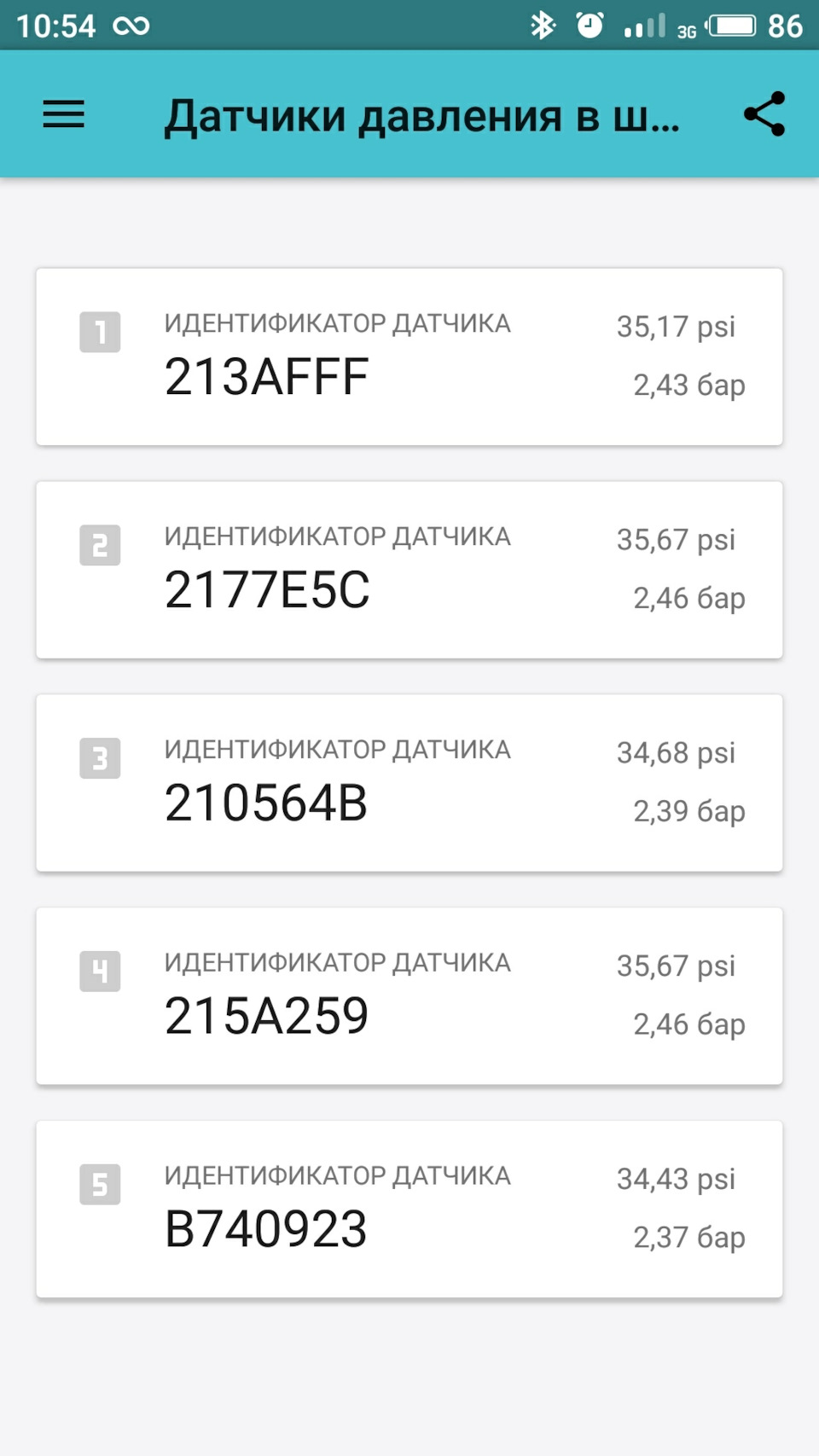Share the tire pressure sensor data
The image size is (819, 1456).
click(x=764, y=114)
